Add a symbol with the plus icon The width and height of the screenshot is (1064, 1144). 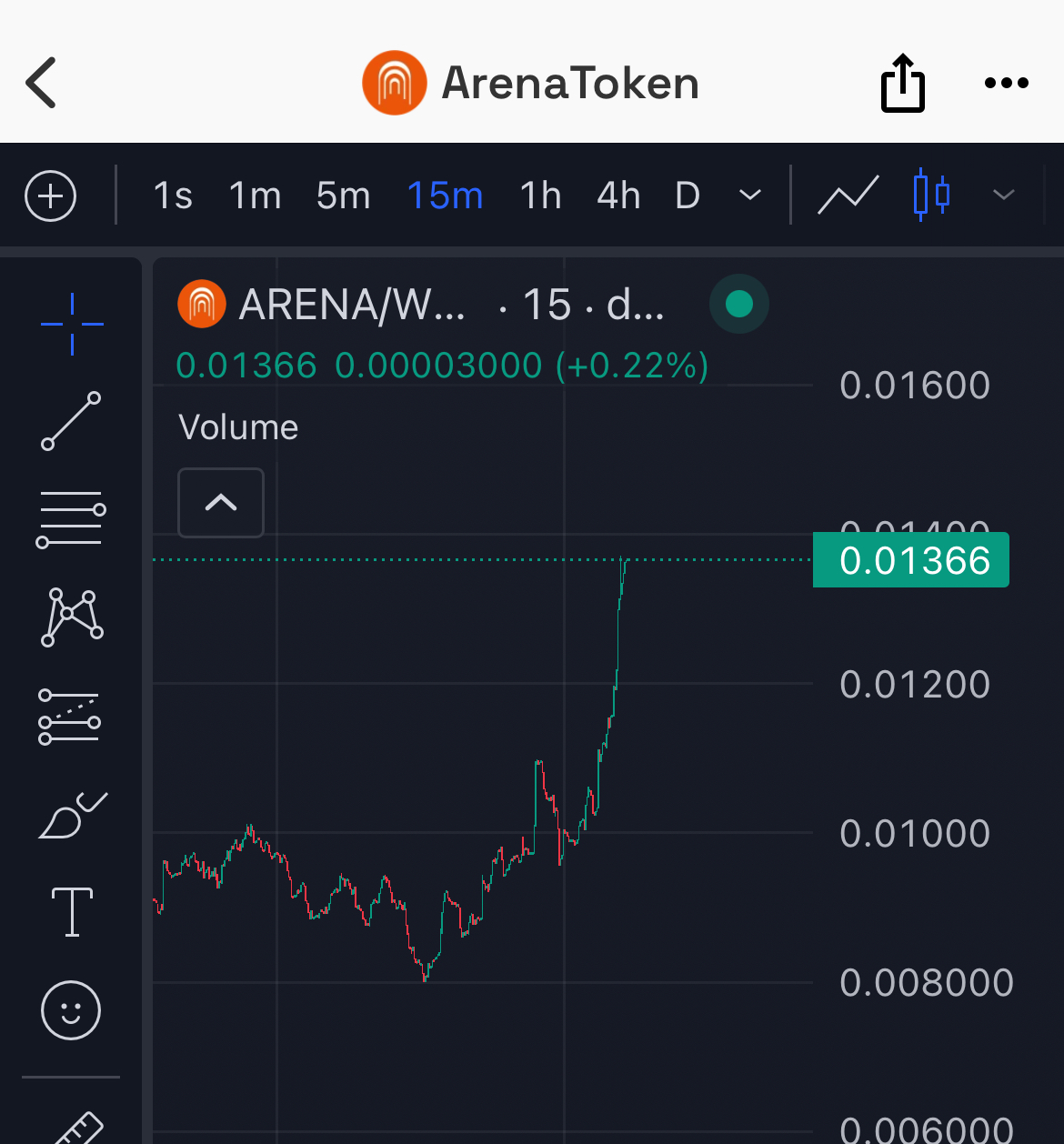[51, 196]
